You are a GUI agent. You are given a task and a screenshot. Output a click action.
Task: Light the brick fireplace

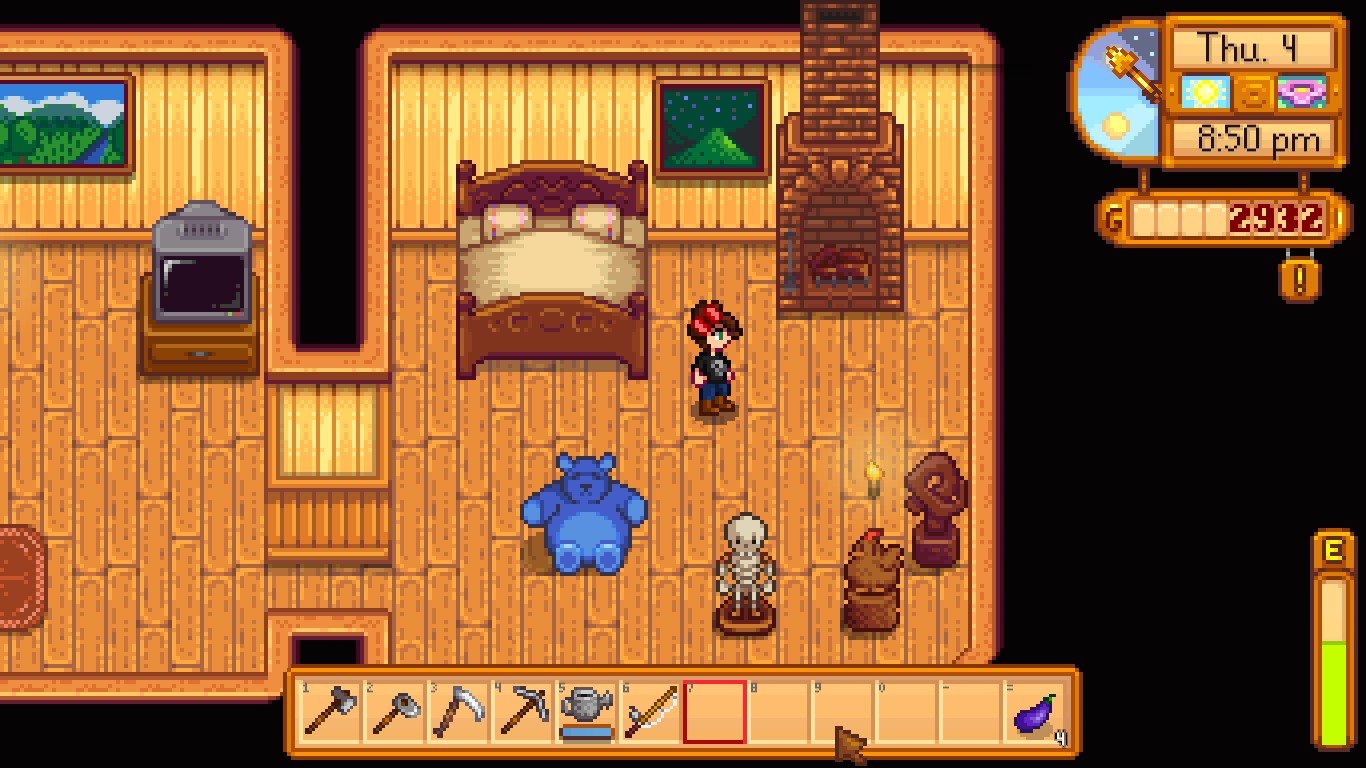(839, 262)
